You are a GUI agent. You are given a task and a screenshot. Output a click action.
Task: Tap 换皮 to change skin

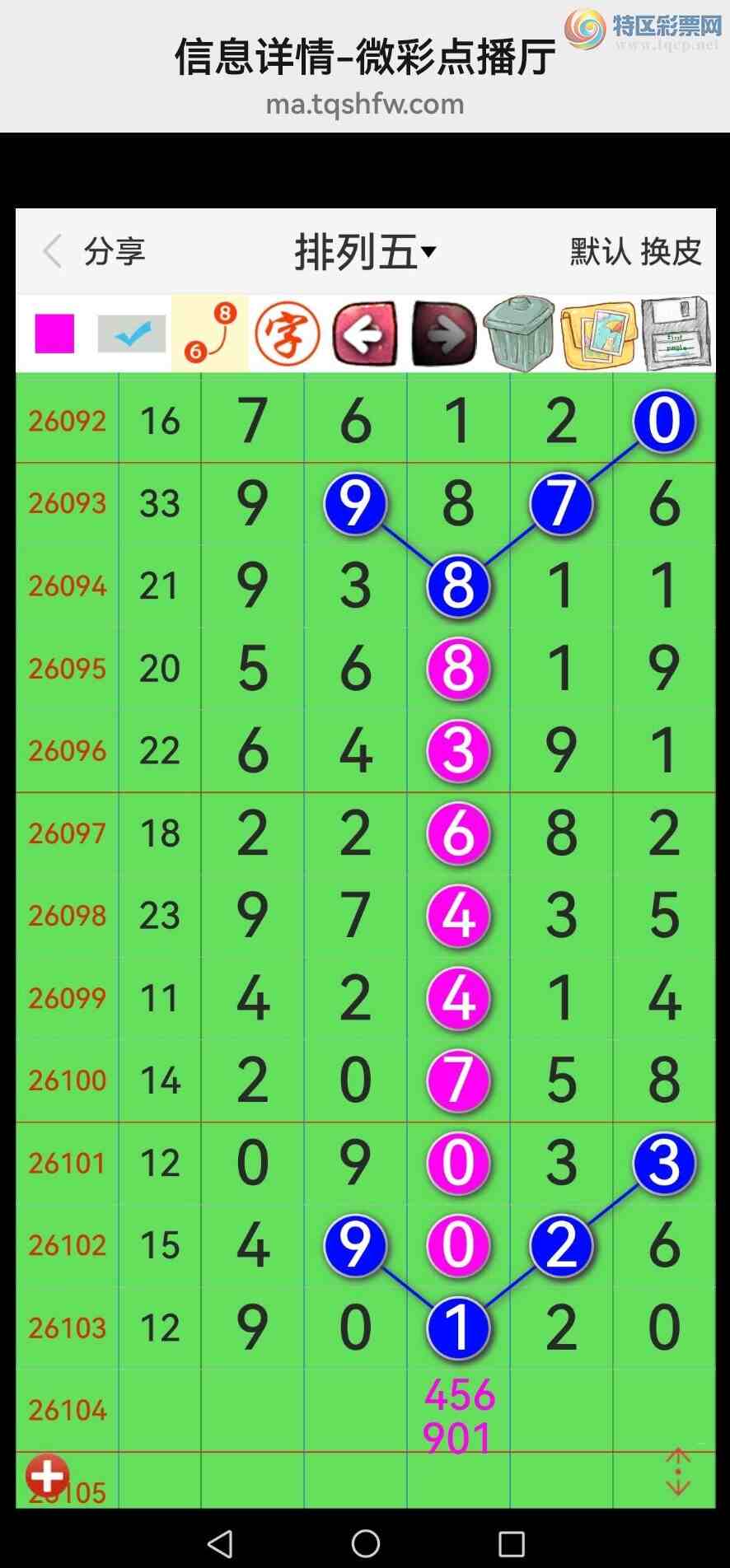672,251
